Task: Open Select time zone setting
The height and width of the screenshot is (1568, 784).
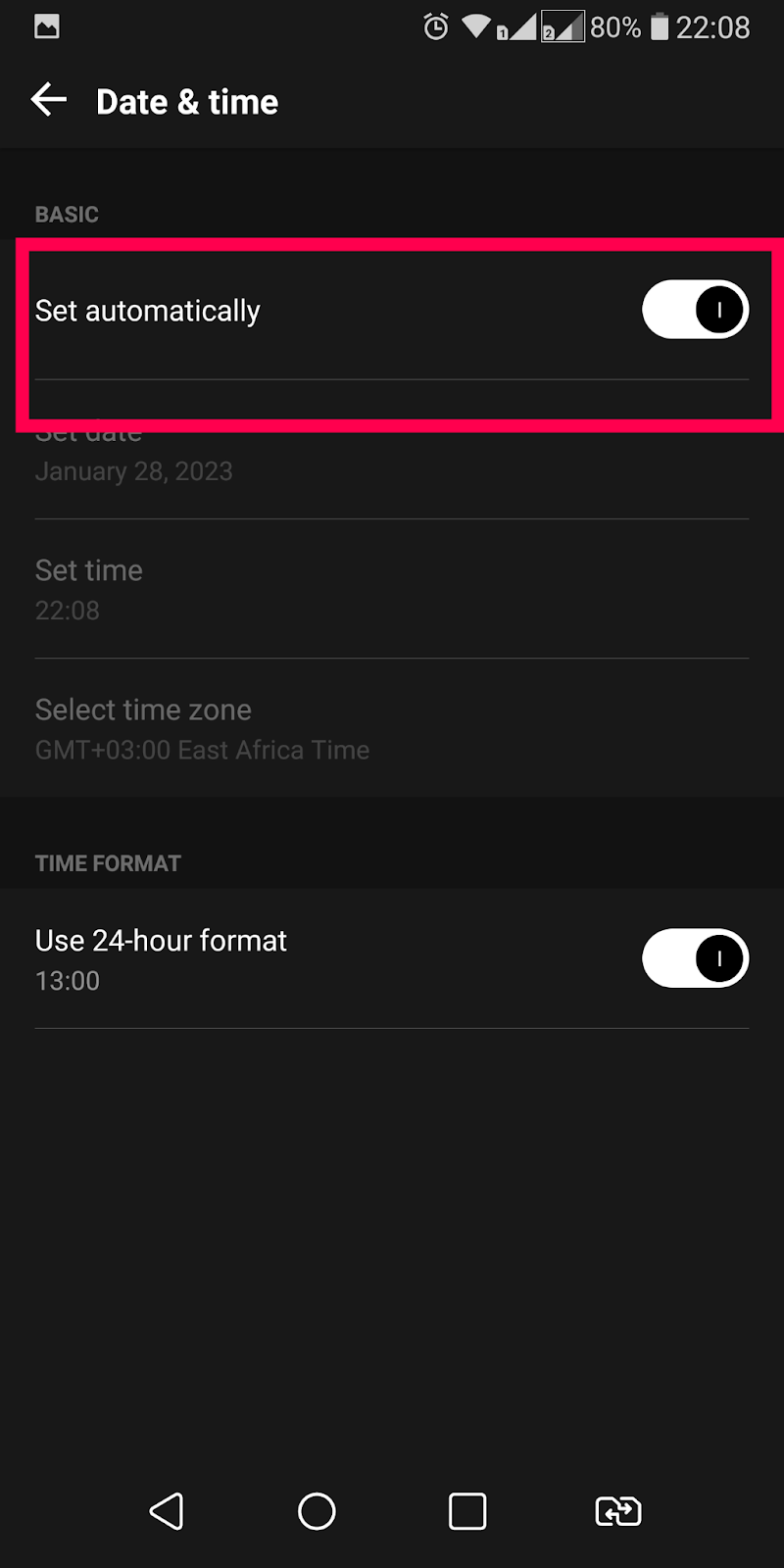Action: click(392, 729)
